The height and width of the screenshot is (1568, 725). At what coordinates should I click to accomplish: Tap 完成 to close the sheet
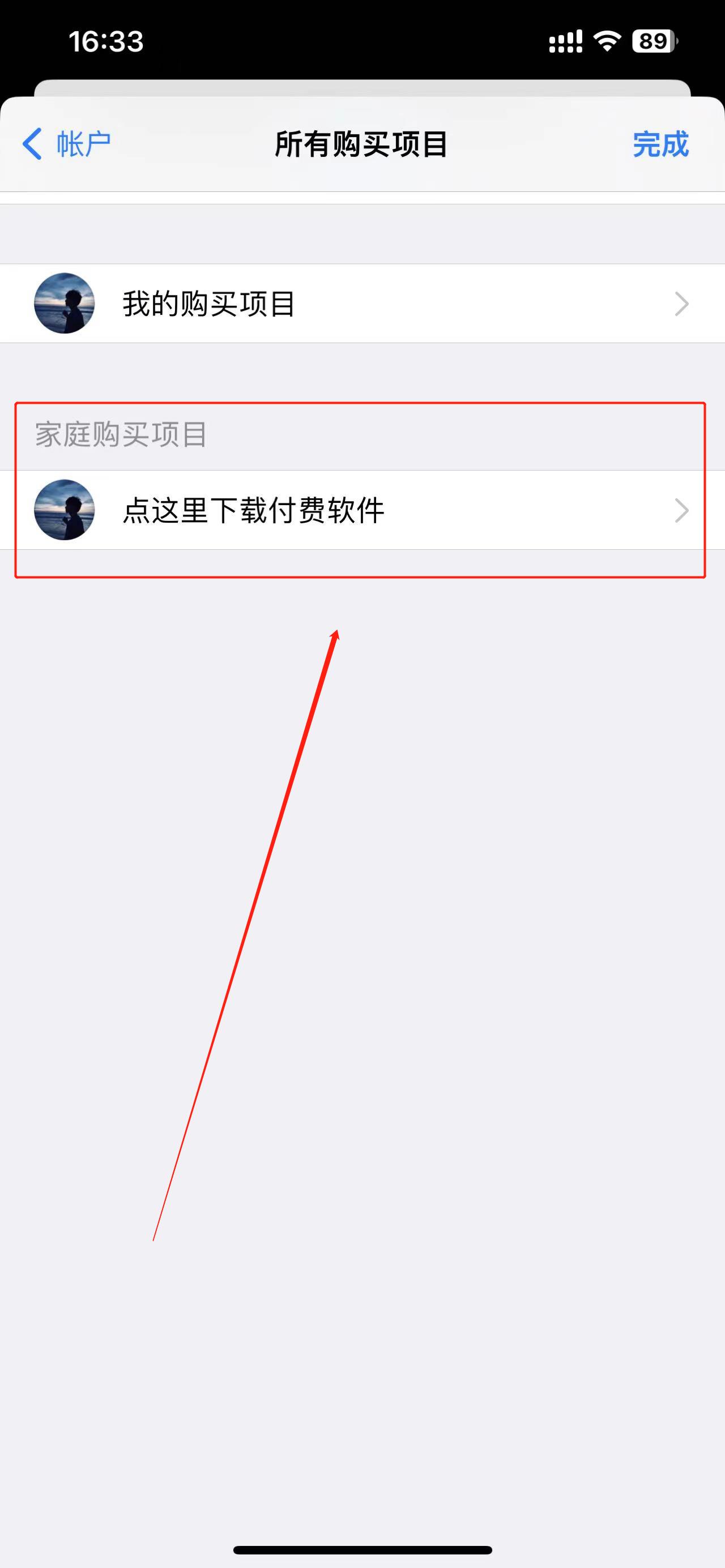tap(660, 144)
